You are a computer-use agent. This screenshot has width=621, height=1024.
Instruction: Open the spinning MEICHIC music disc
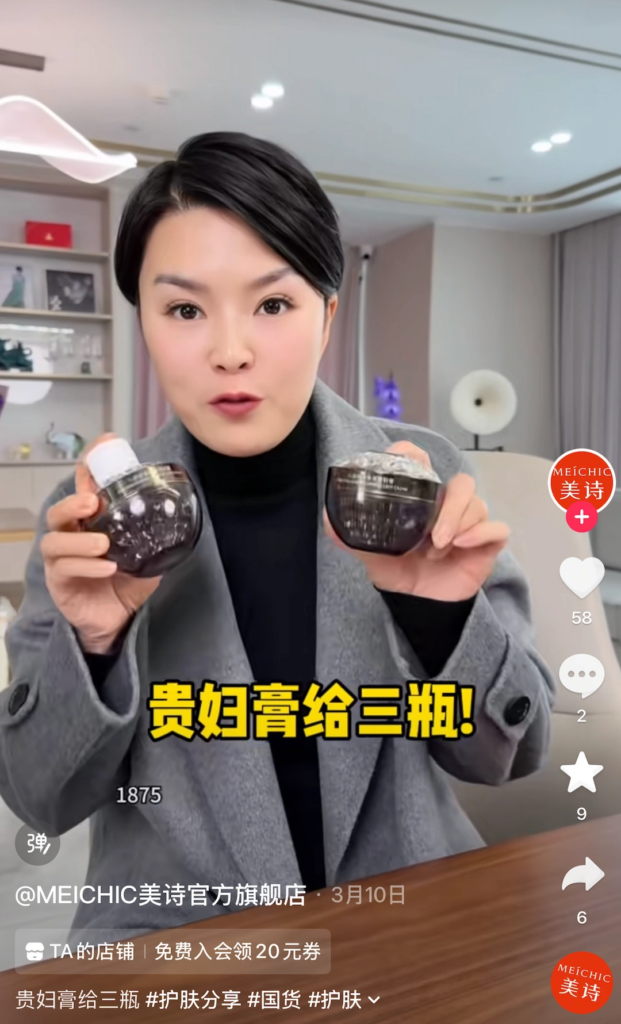tap(583, 982)
